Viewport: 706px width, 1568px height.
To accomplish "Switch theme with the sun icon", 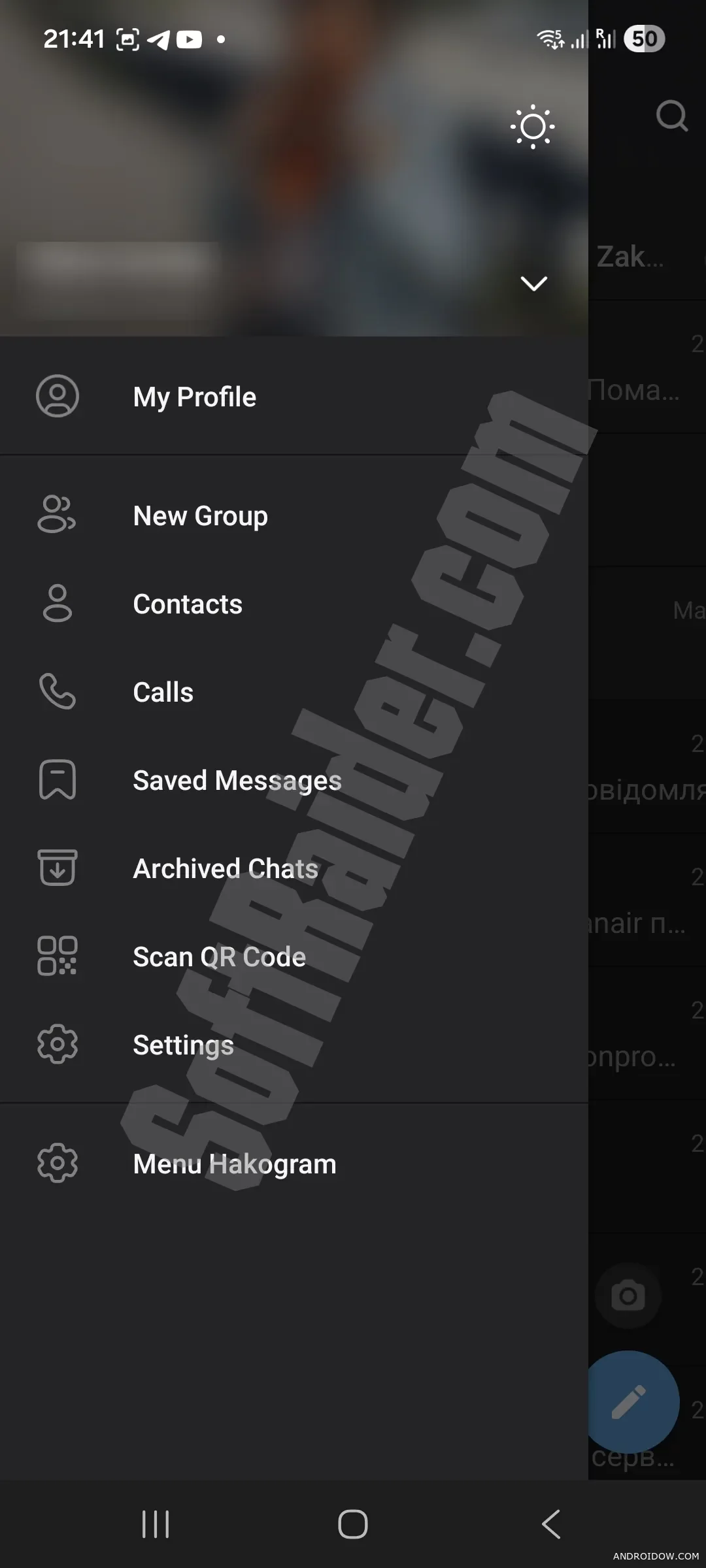I will coord(533,127).
